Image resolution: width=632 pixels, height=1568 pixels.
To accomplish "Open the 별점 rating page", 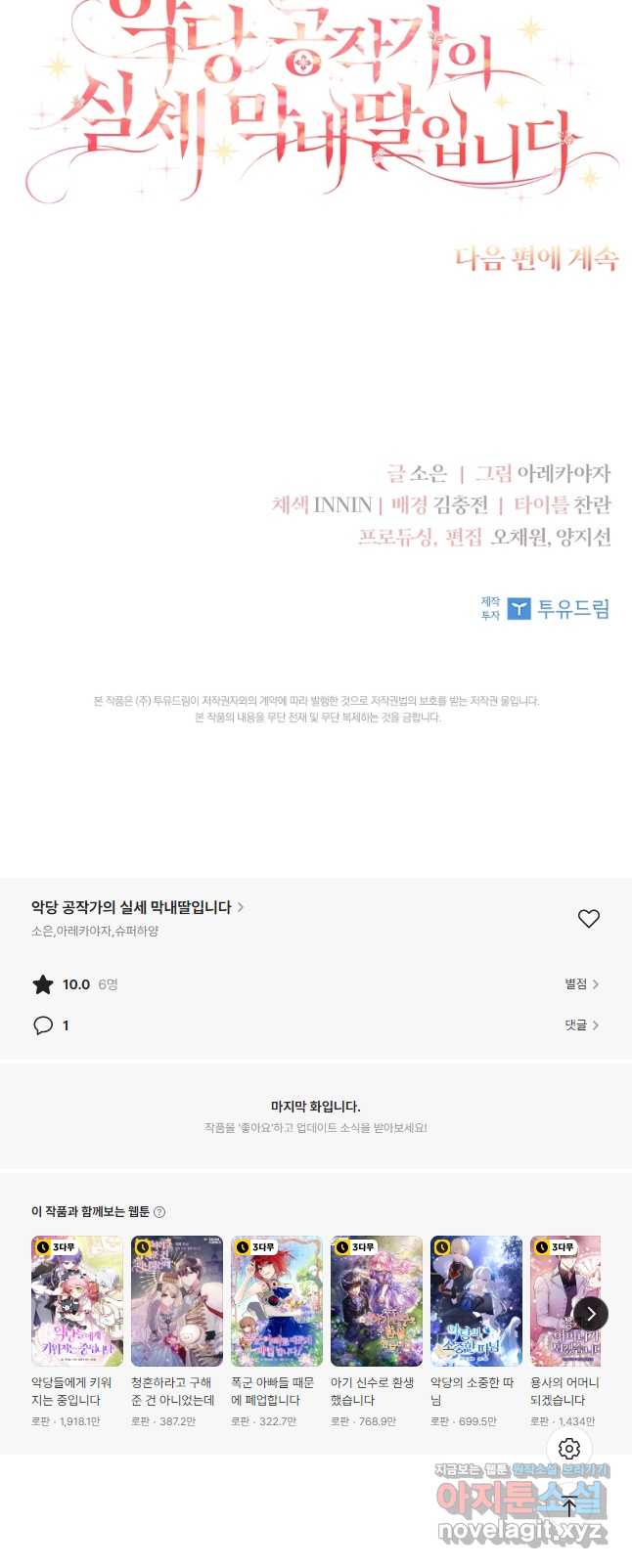I will pyautogui.click(x=581, y=984).
